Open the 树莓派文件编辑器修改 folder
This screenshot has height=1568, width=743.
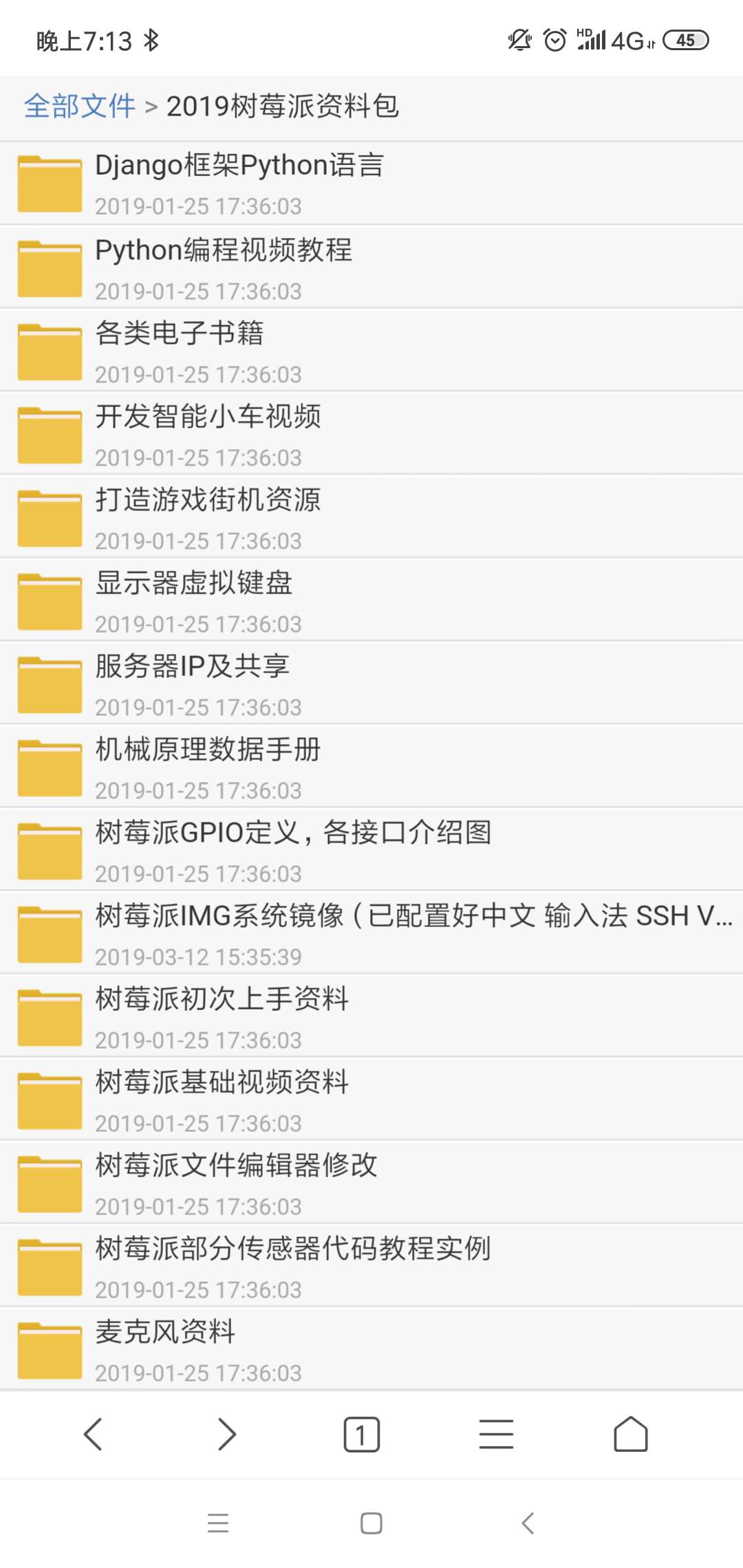371,1182
